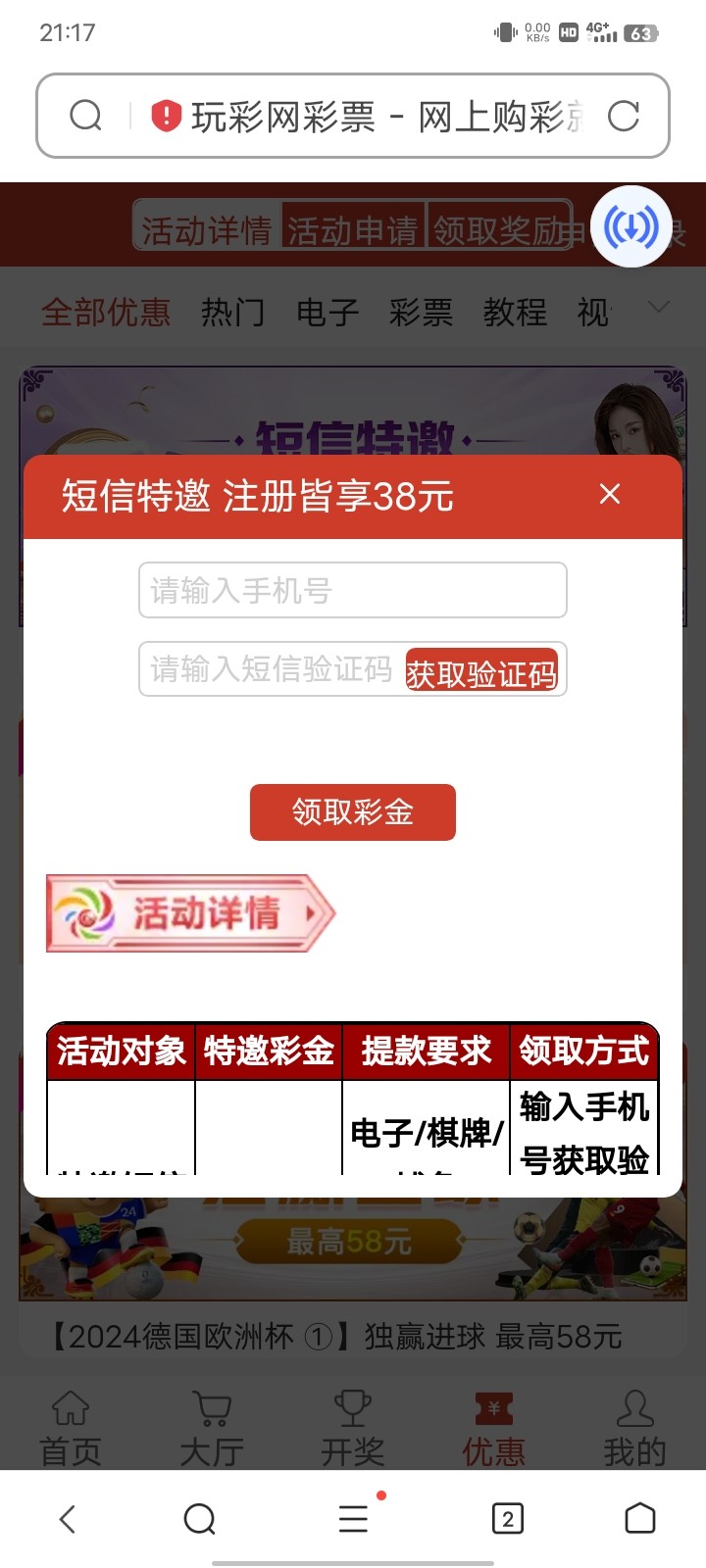Image resolution: width=706 pixels, height=1568 pixels.
Task: Reload the page with the refresh icon
Action: click(624, 117)
